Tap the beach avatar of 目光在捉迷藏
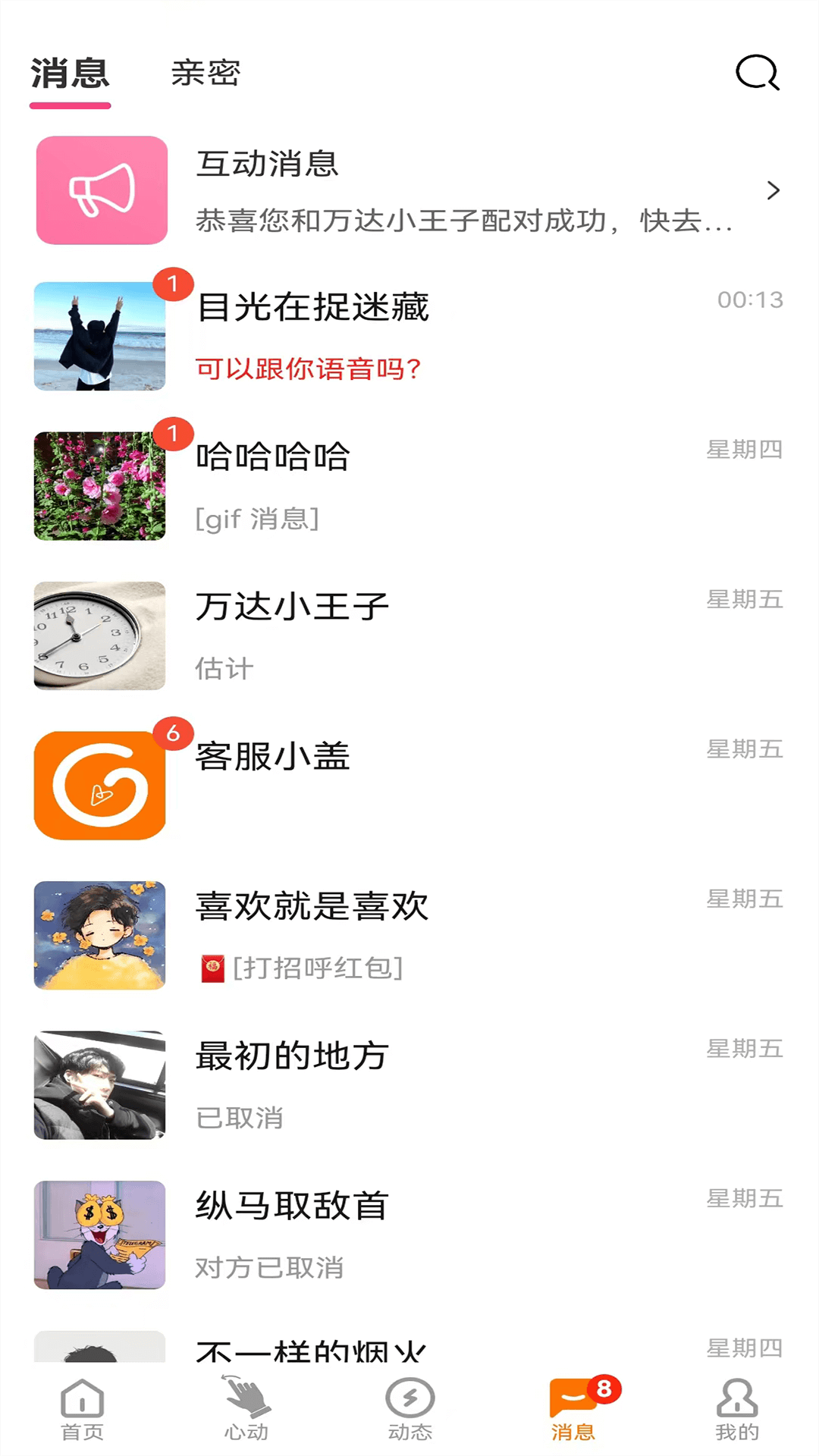 click(100, 336)
